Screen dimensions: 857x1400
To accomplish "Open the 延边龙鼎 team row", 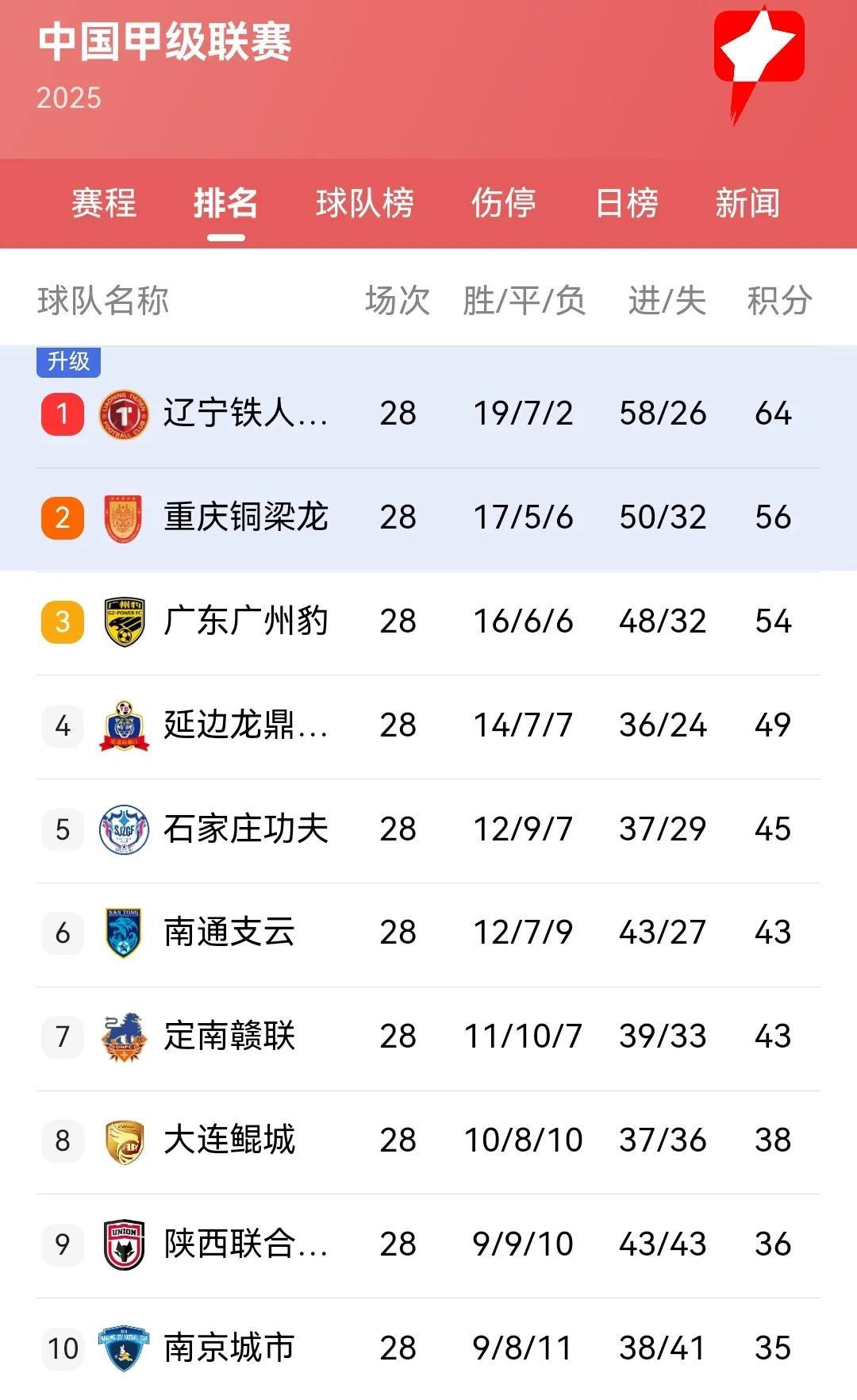I will 428,726.
